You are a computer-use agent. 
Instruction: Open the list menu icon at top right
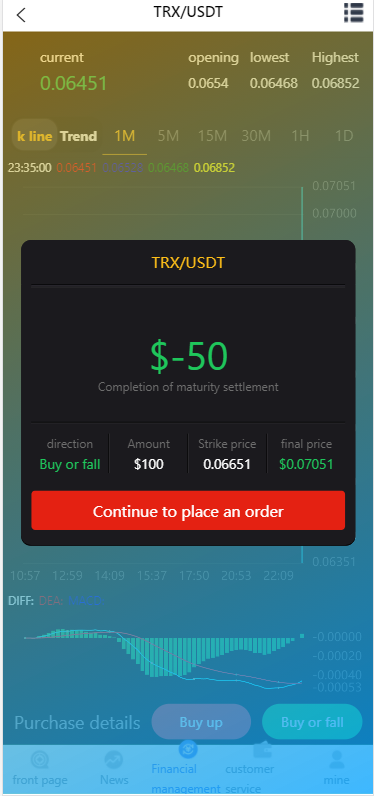353,13
